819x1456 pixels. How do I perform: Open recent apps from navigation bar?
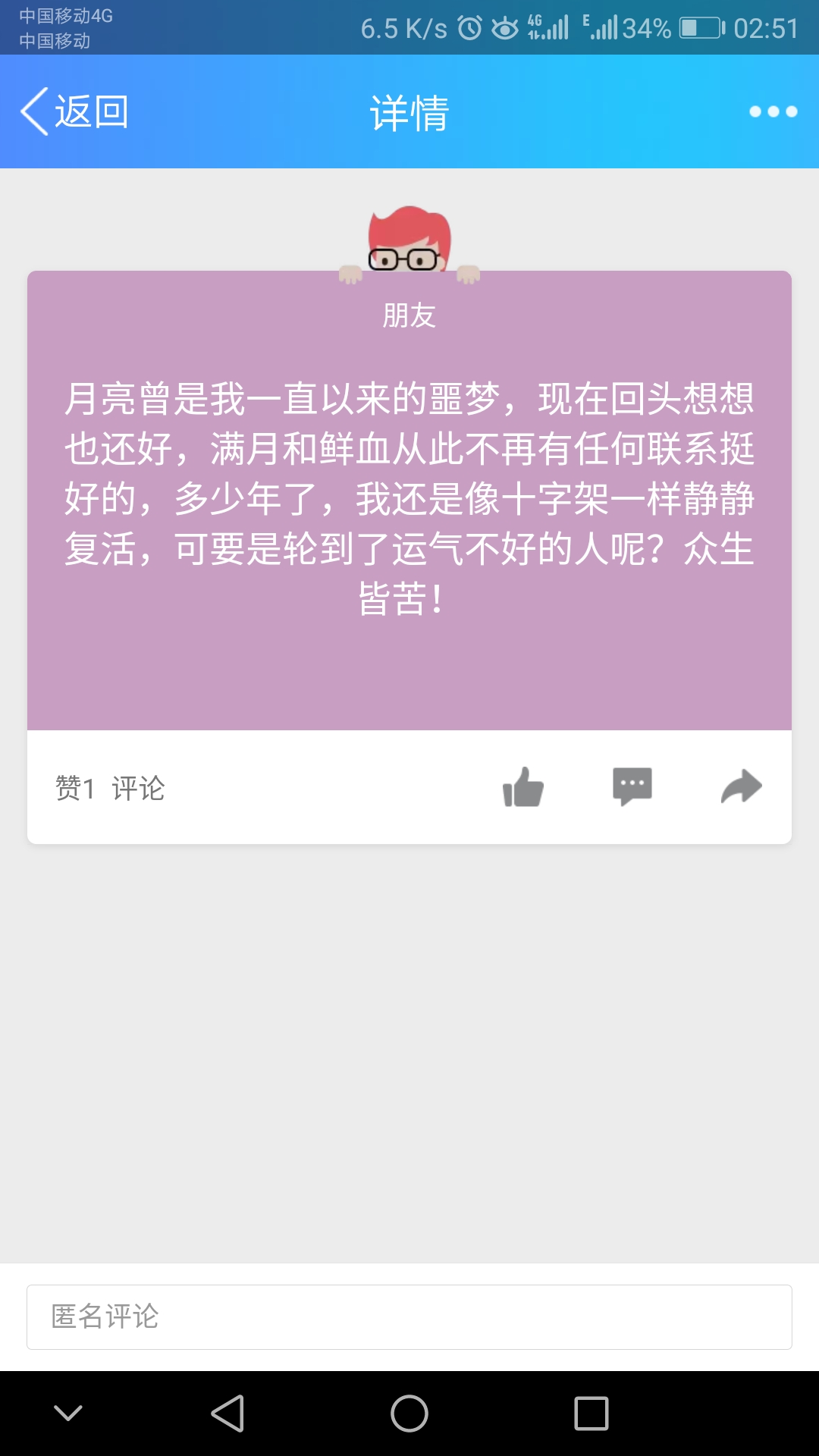click(591, 1414)
